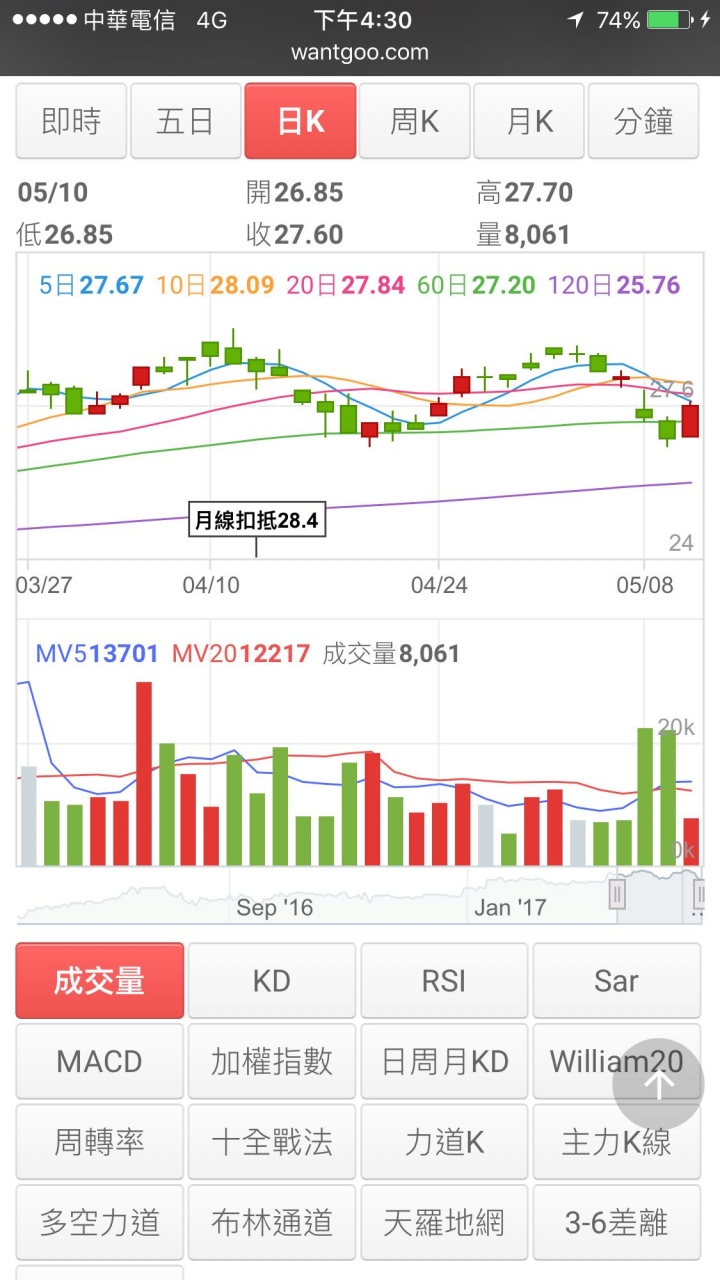This screenshot has width=720, height=1280.
Task: Show the 力道K indicator
Action: pyautogui.click(x=444, y=1142)
